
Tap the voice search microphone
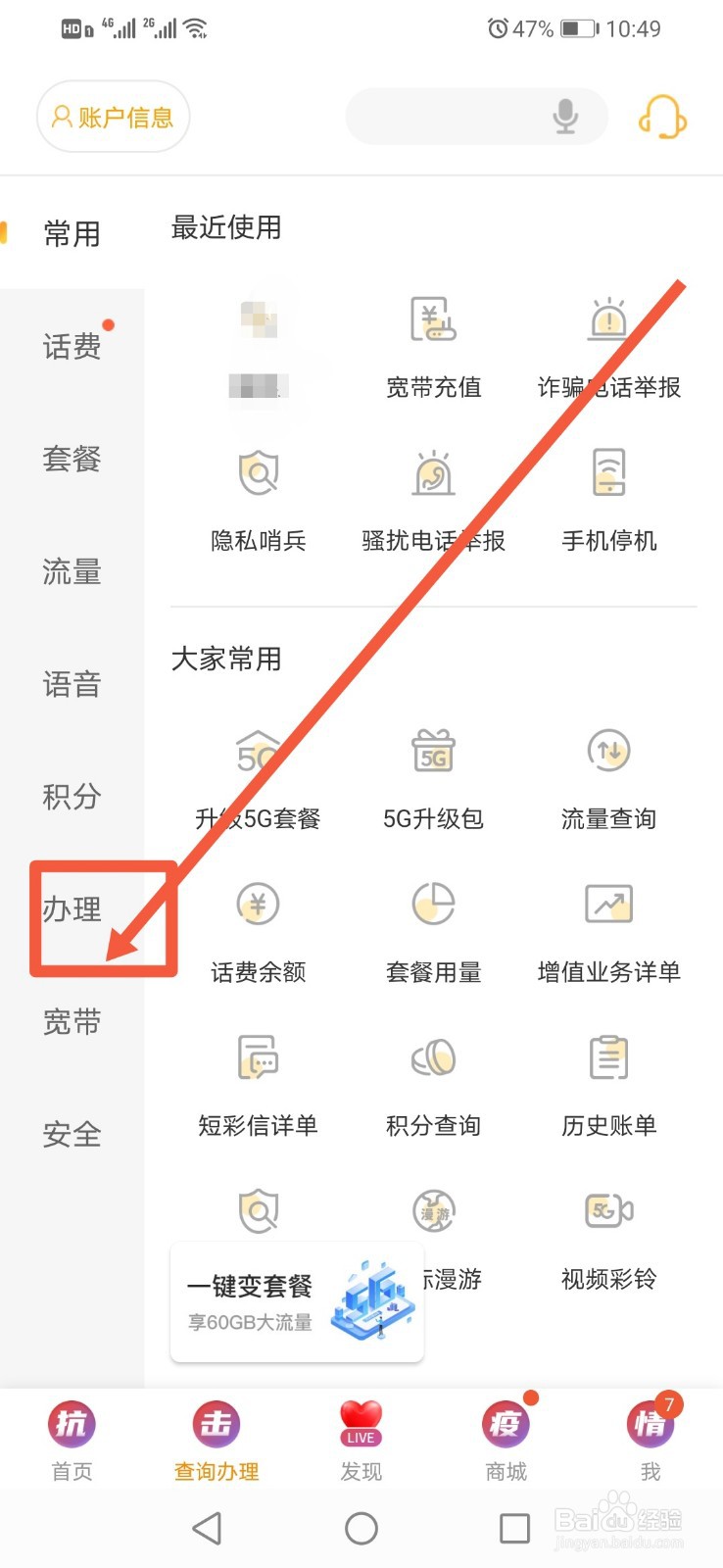pyautogui.click(x=564, y=116)
